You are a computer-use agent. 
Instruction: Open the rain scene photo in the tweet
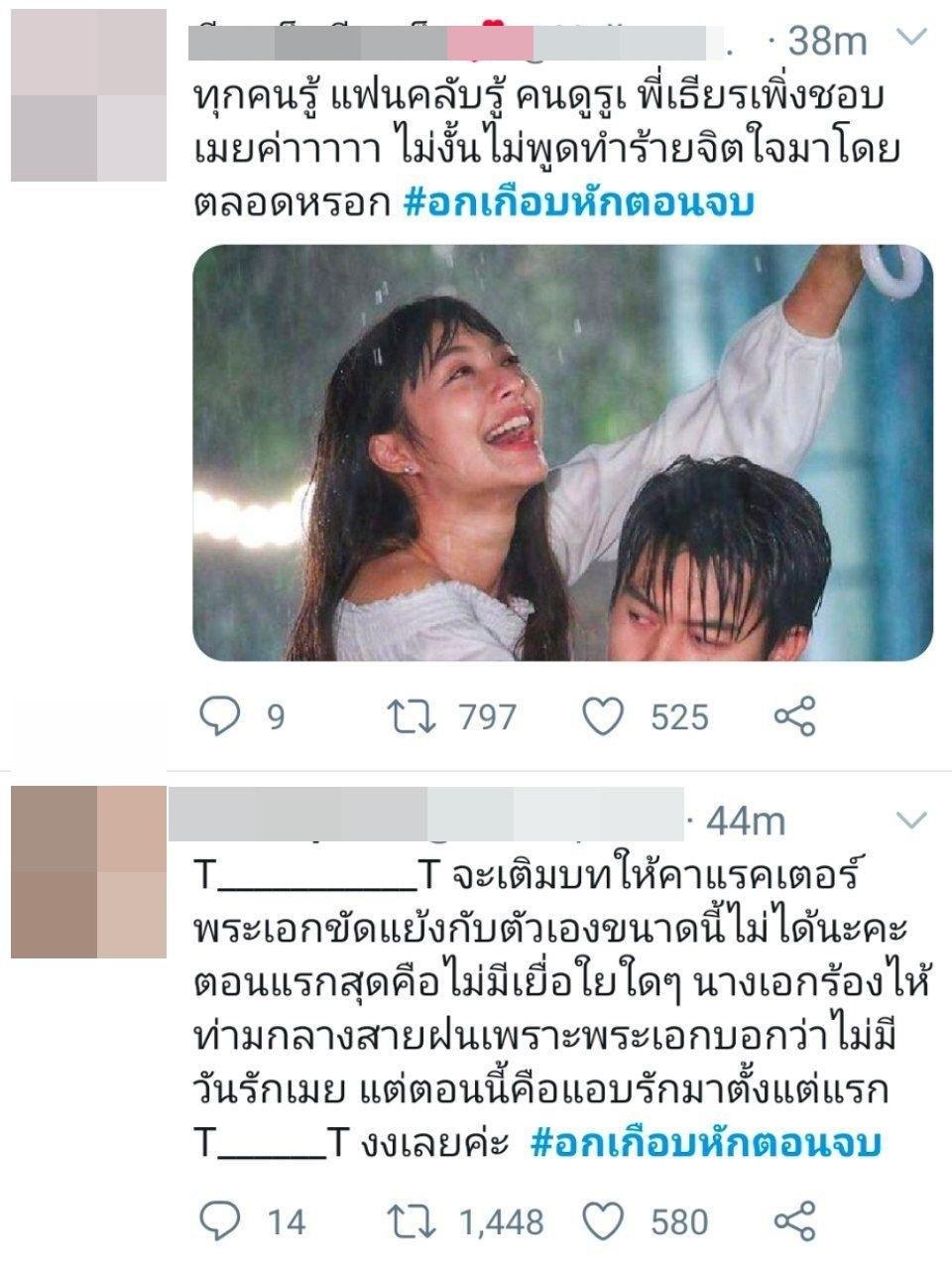click(562, 452)
